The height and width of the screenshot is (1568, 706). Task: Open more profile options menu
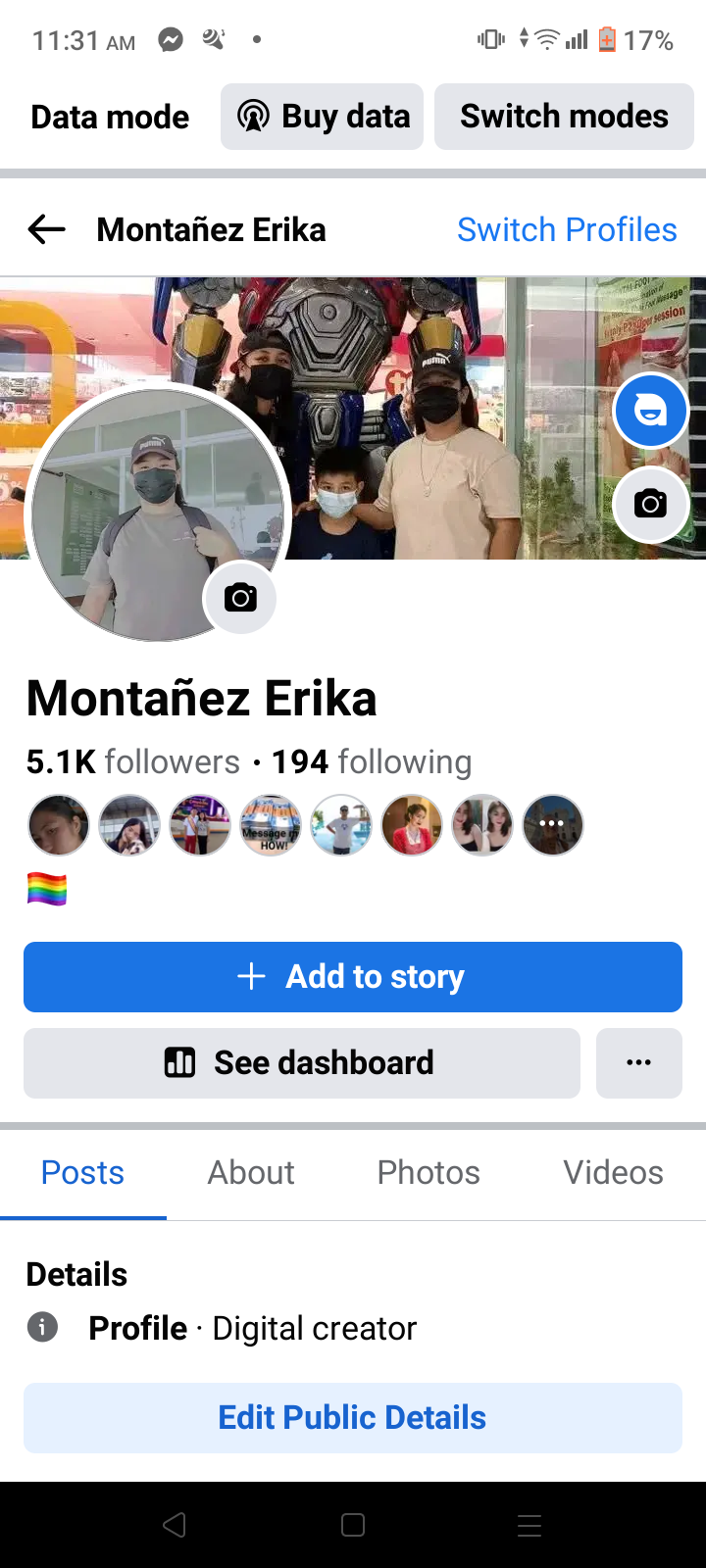point(639,1063)
